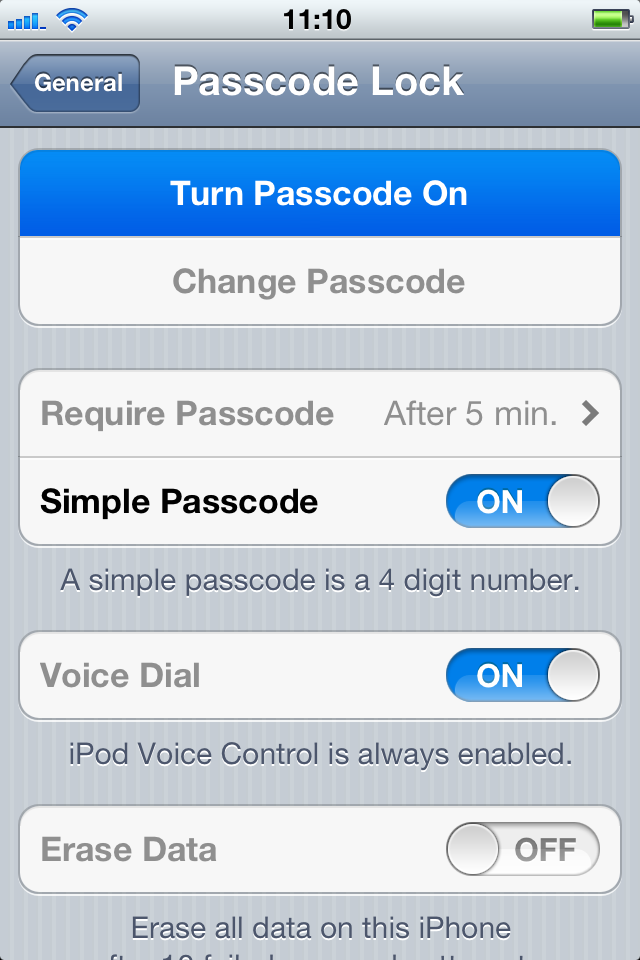This screenshot has width=640, height=960.
Task: Open Require Passcode setting
Action: (320, 414)
